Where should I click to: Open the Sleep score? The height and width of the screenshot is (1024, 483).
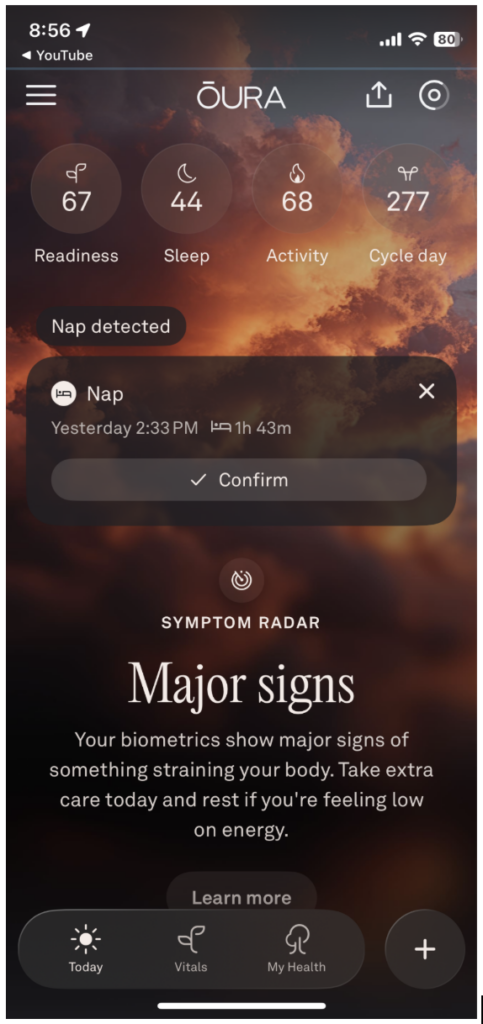[187, 188]
